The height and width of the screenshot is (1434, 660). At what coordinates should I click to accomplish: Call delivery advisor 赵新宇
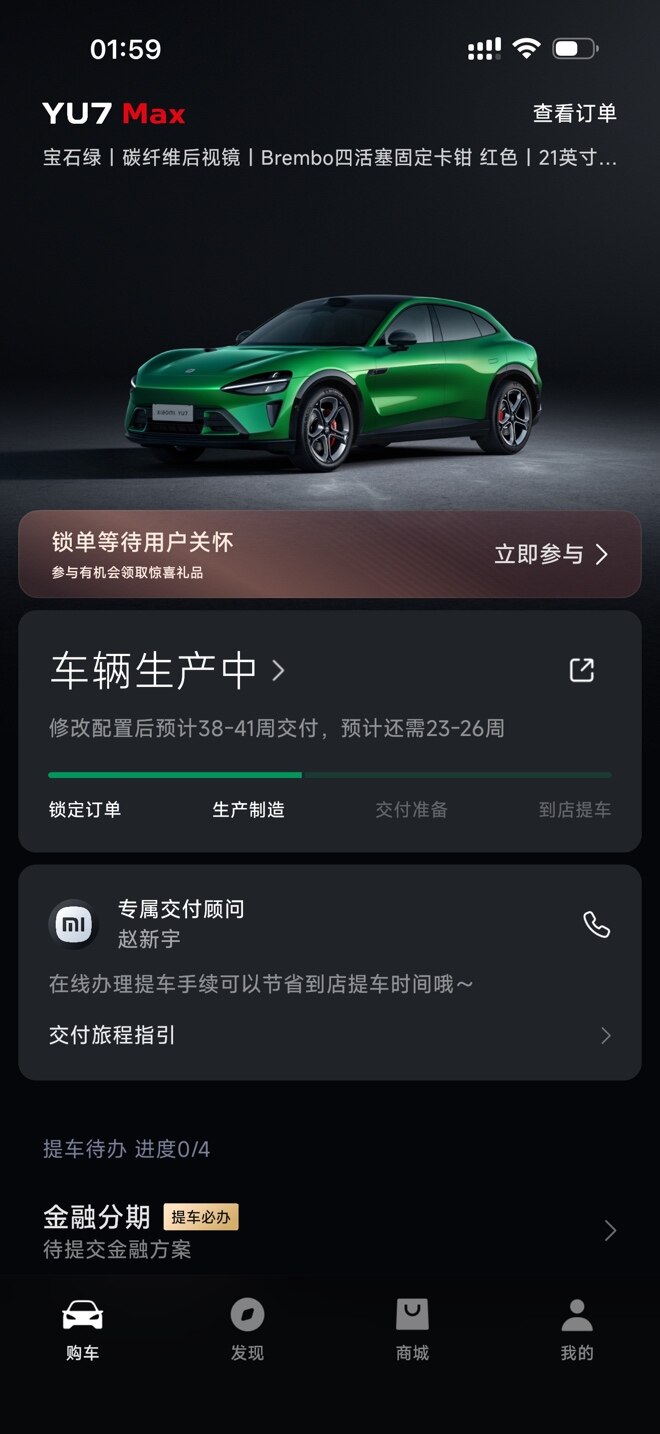coord(596,925)
